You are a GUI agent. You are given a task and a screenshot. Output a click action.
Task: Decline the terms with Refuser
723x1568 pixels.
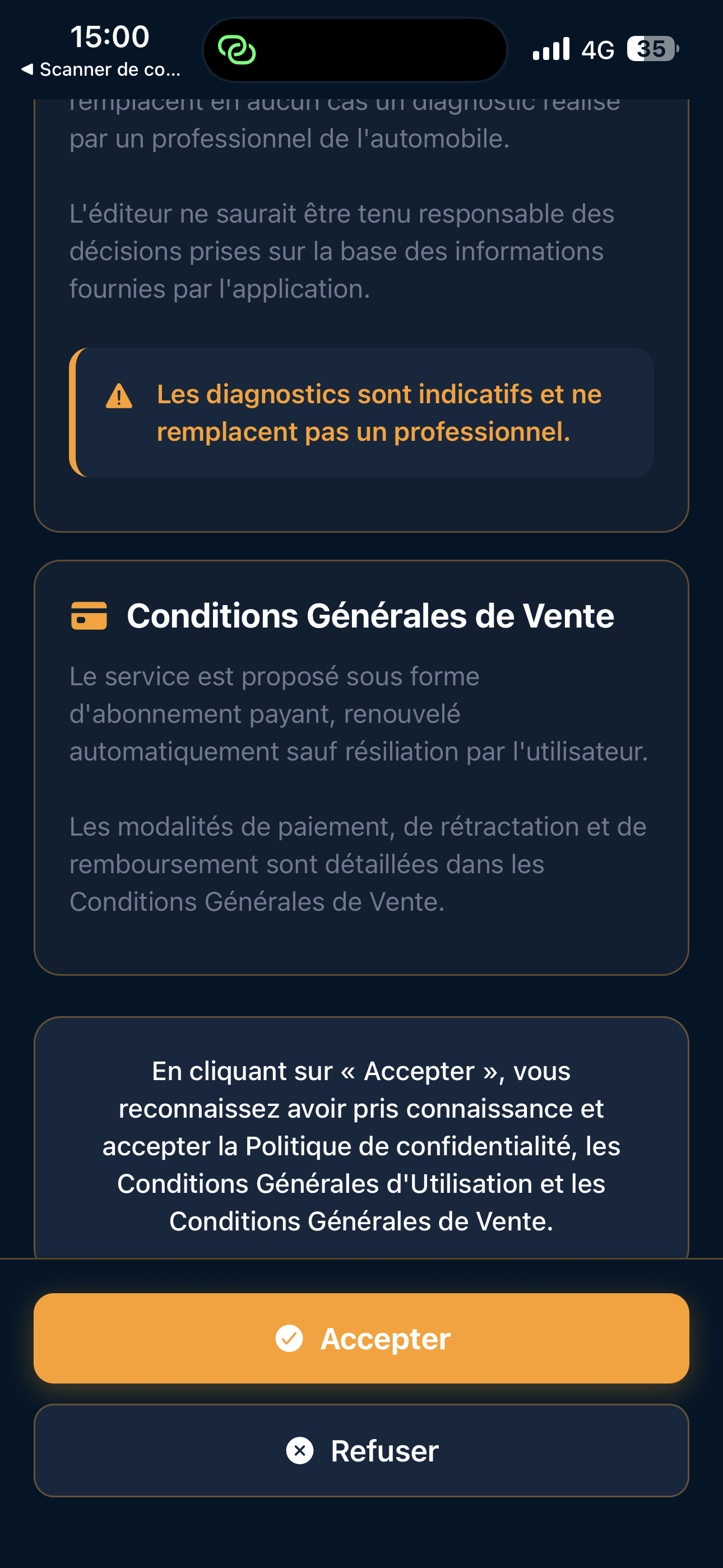click(361, 1450)
